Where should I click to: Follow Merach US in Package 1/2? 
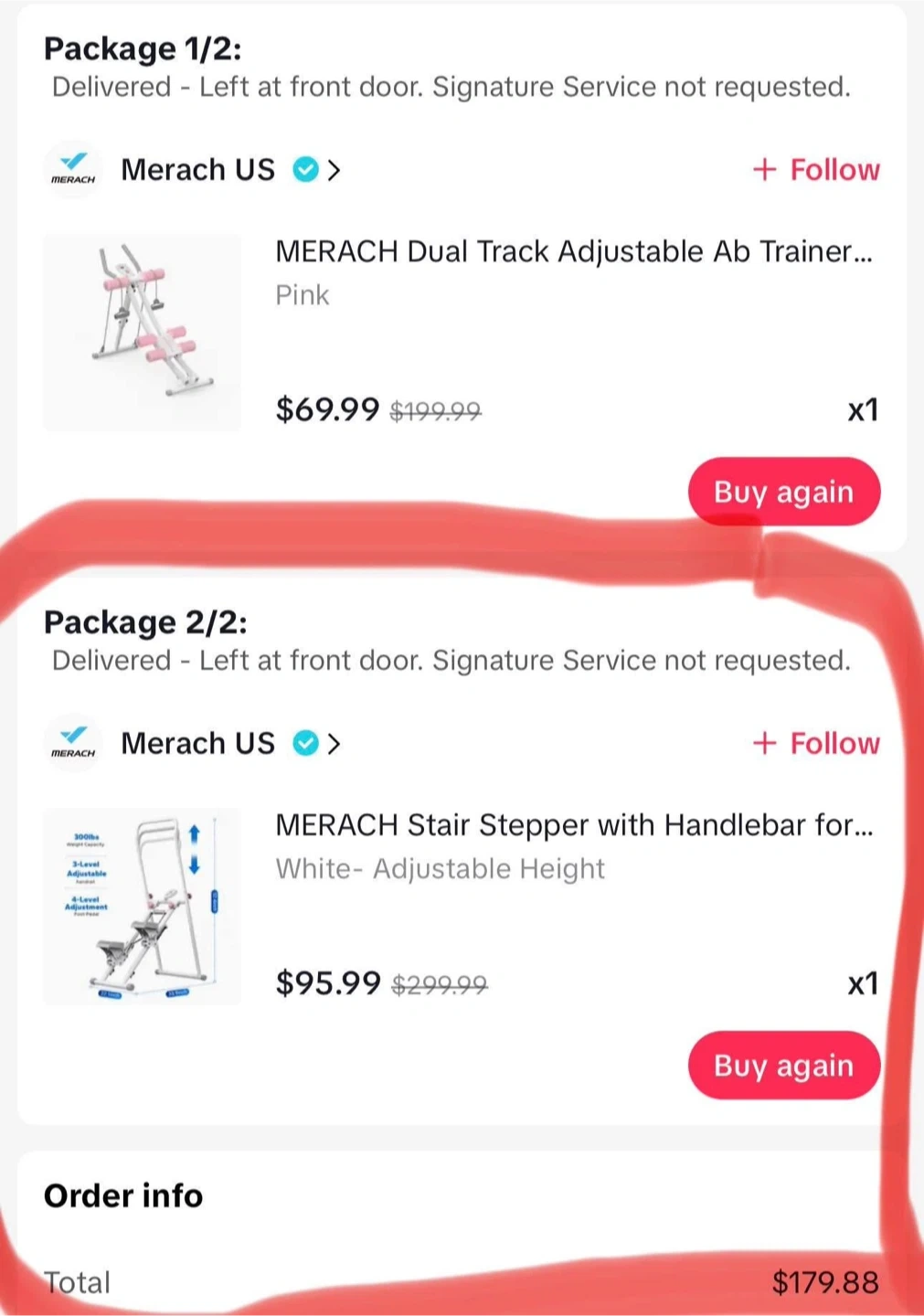(816, 170)
